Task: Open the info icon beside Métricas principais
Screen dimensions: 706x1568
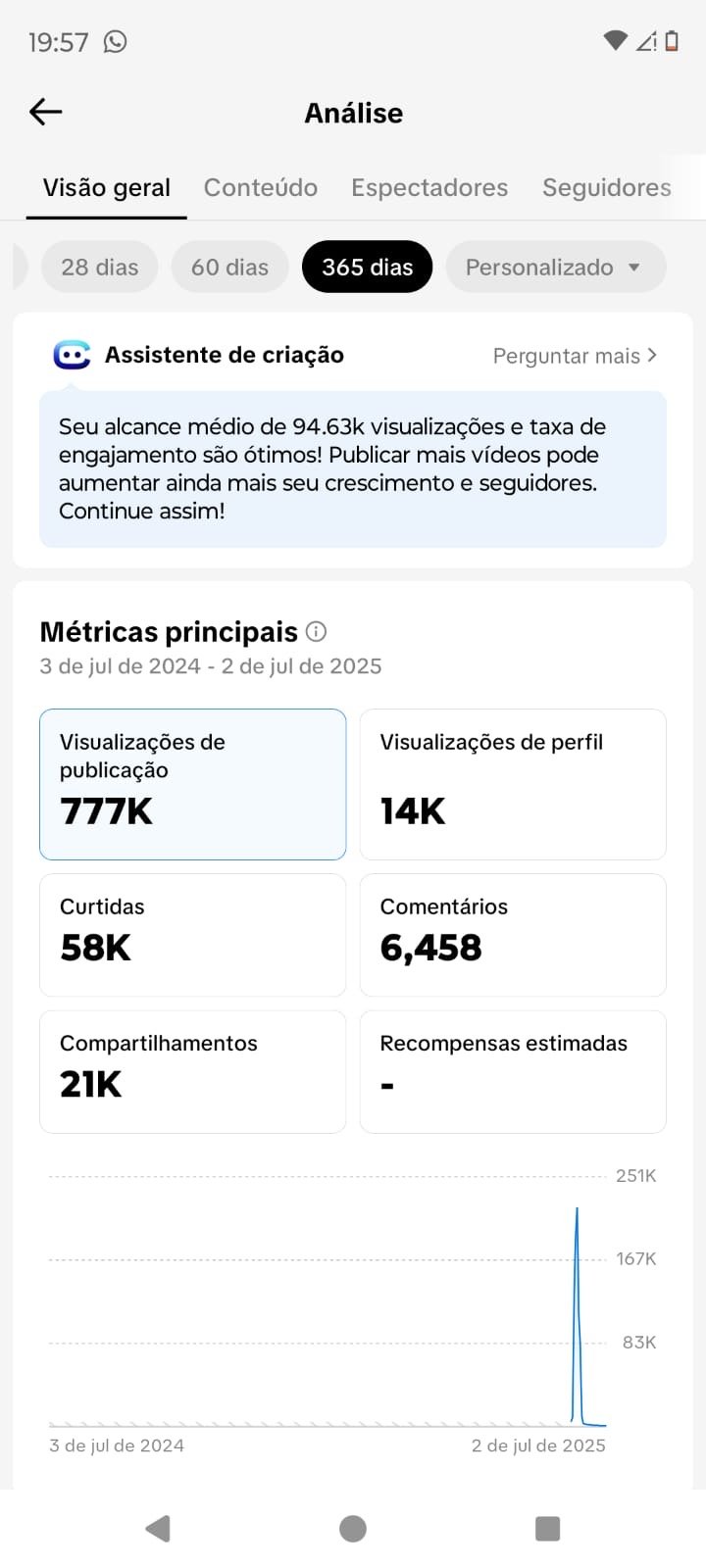Action: 316,632
